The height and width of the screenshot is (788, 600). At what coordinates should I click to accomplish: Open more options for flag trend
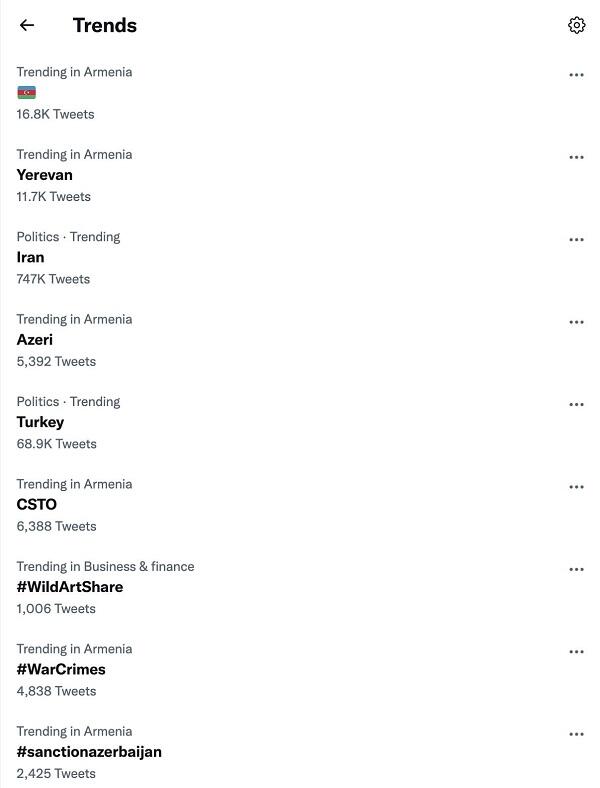tap(576, 75)
